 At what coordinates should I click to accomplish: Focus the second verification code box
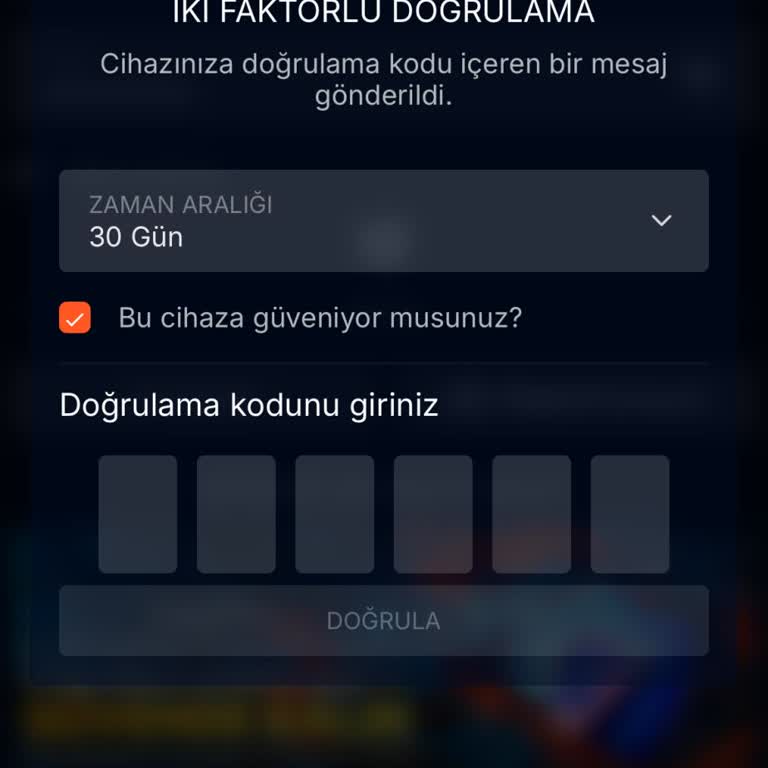pos(236,514)
